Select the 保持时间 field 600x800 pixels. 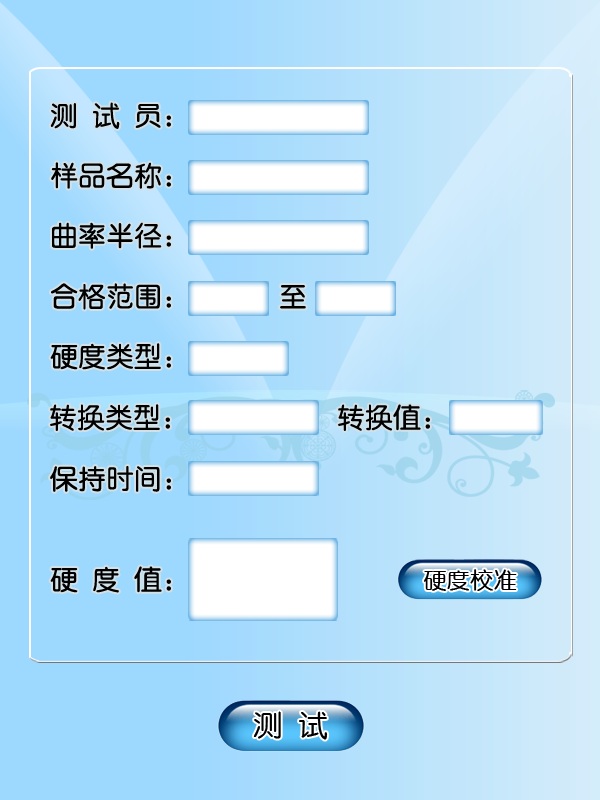[x=253, y=478]
